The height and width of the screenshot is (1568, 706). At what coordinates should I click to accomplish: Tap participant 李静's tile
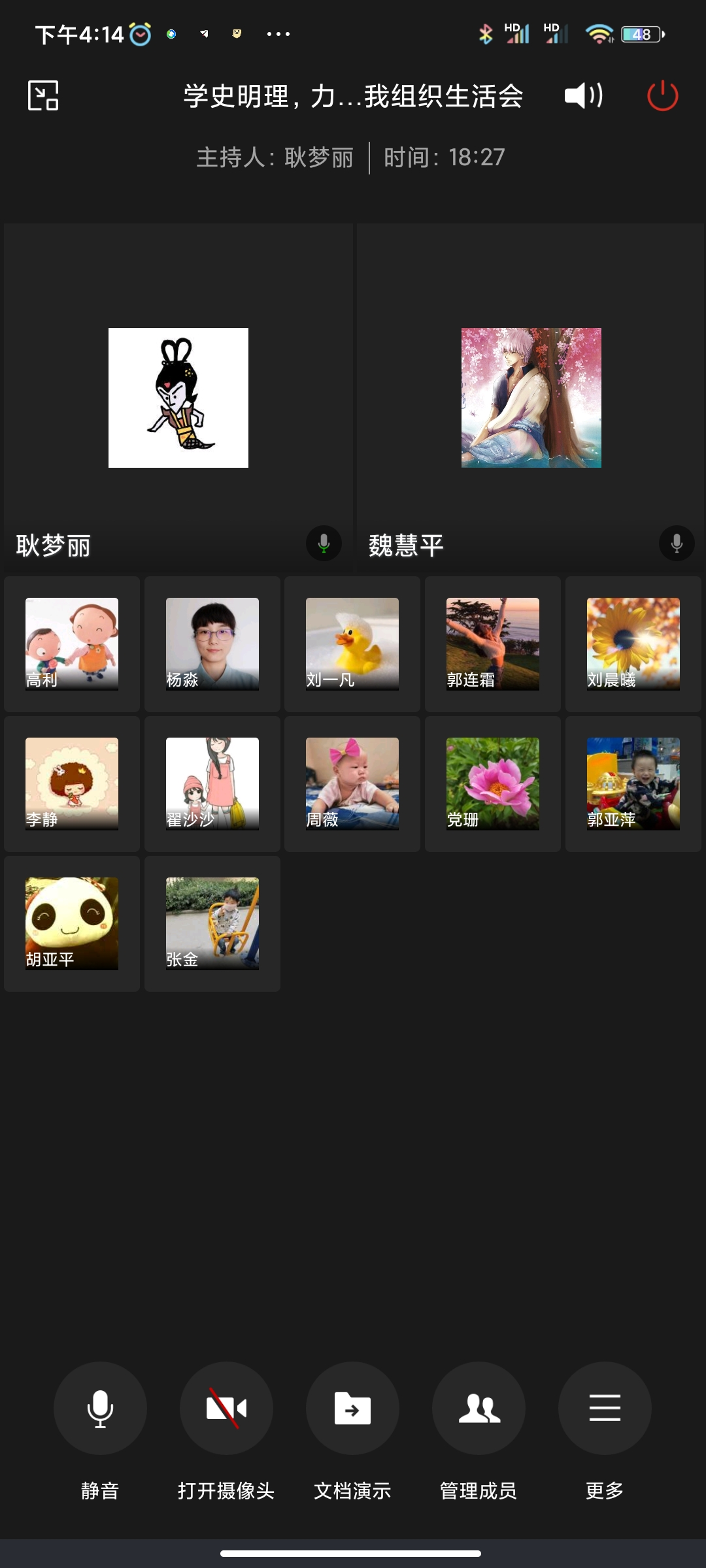[72, 784]
